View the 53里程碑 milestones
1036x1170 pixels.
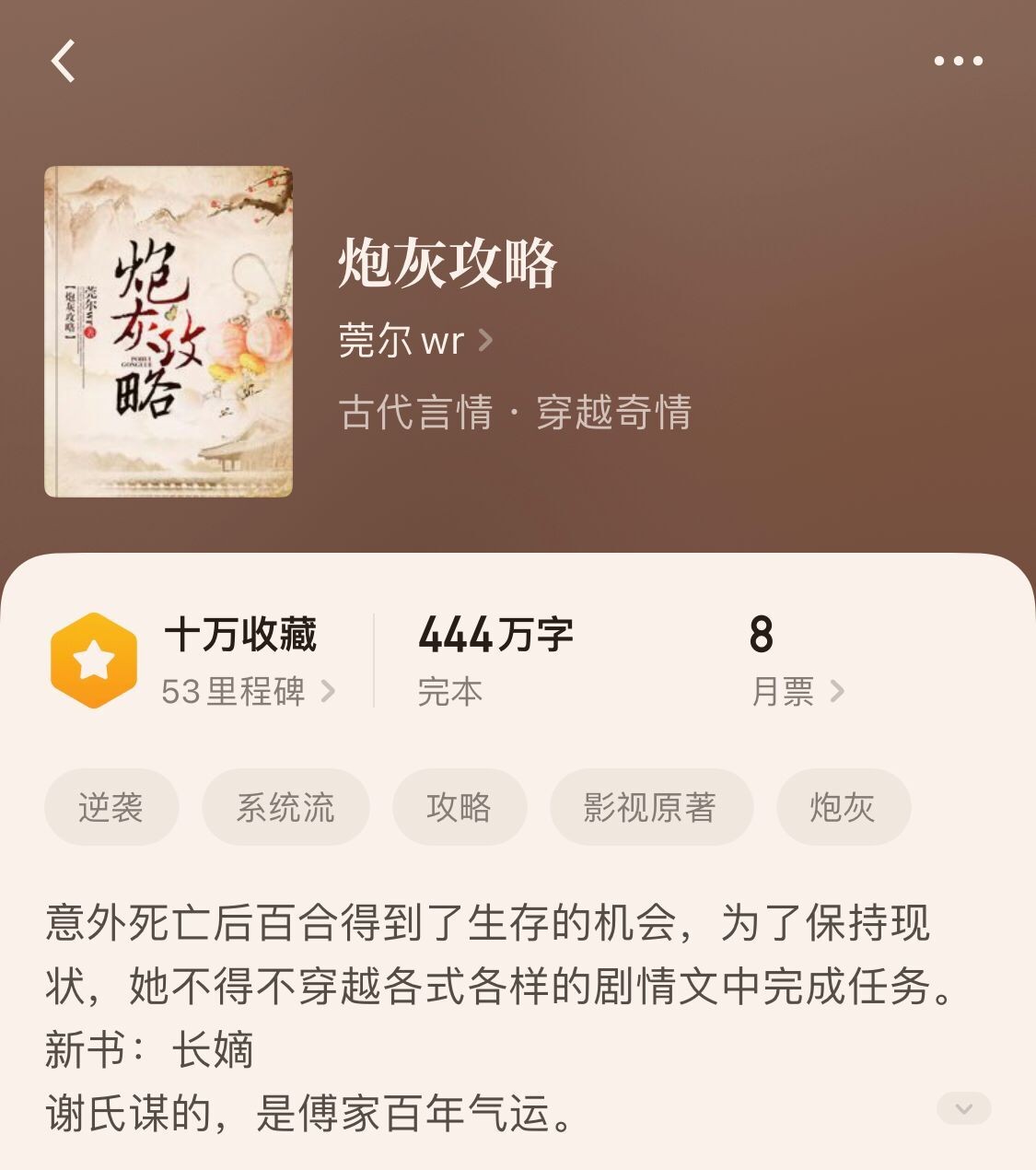[x=247, y=691]
